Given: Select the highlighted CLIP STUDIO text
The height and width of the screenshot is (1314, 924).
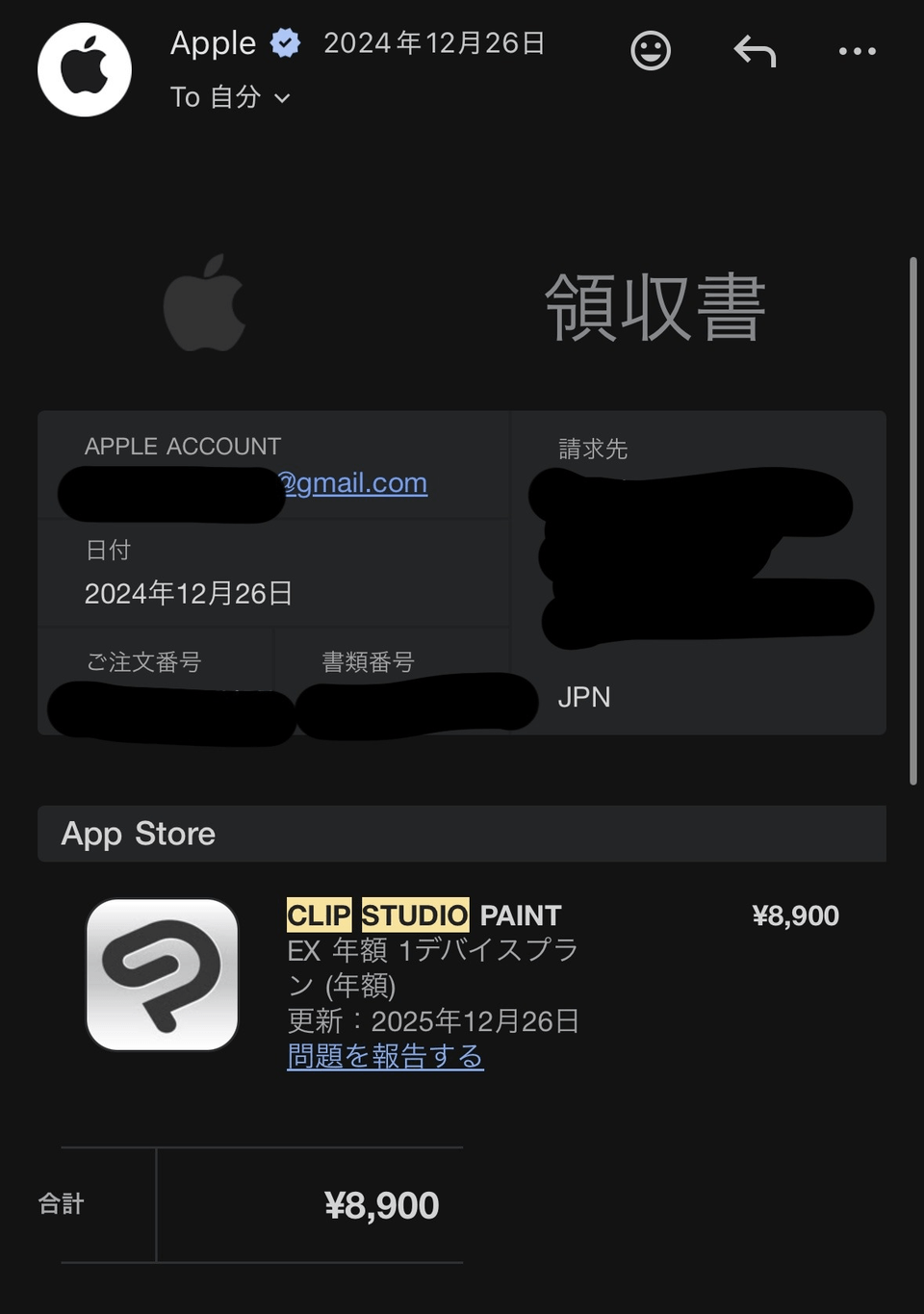Looking at the screenshot, I should tap(376, 915).
